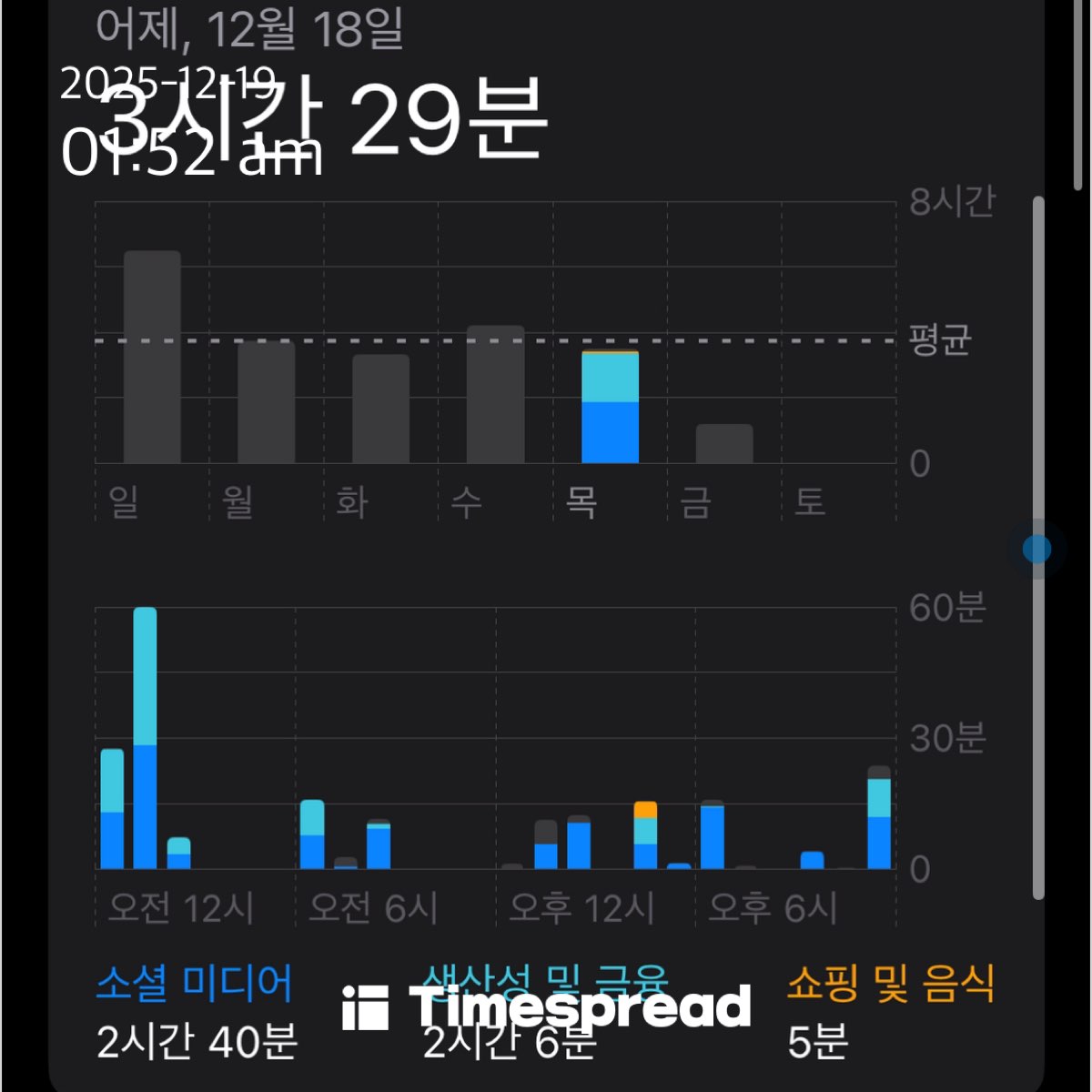Show Monday's usage in the weekly chart
Viewport: 1092px width, 1092px height.
(266, 402)
